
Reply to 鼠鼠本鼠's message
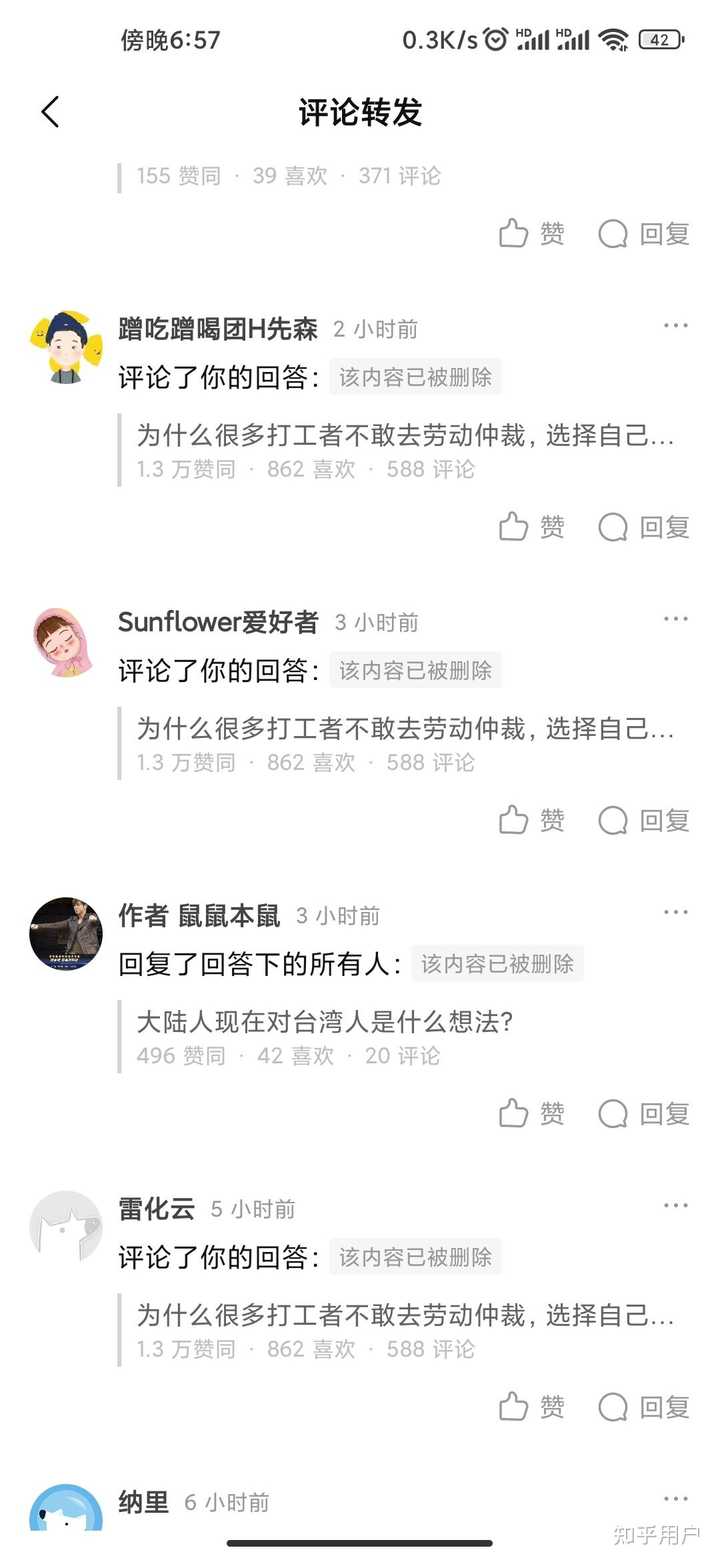644,1113
